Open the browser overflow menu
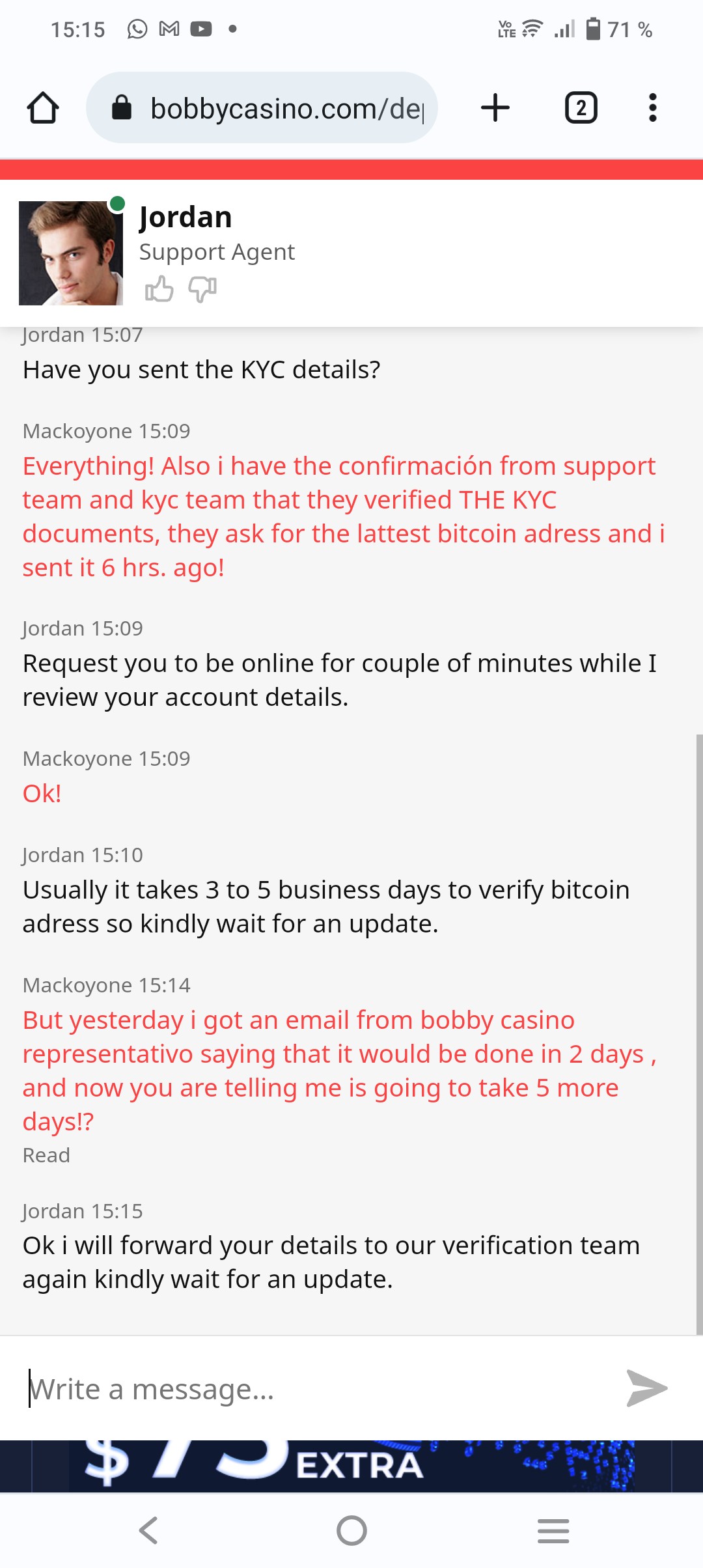Image resolution: width=703 pixels, height=1568 pixels. [653, 107]
